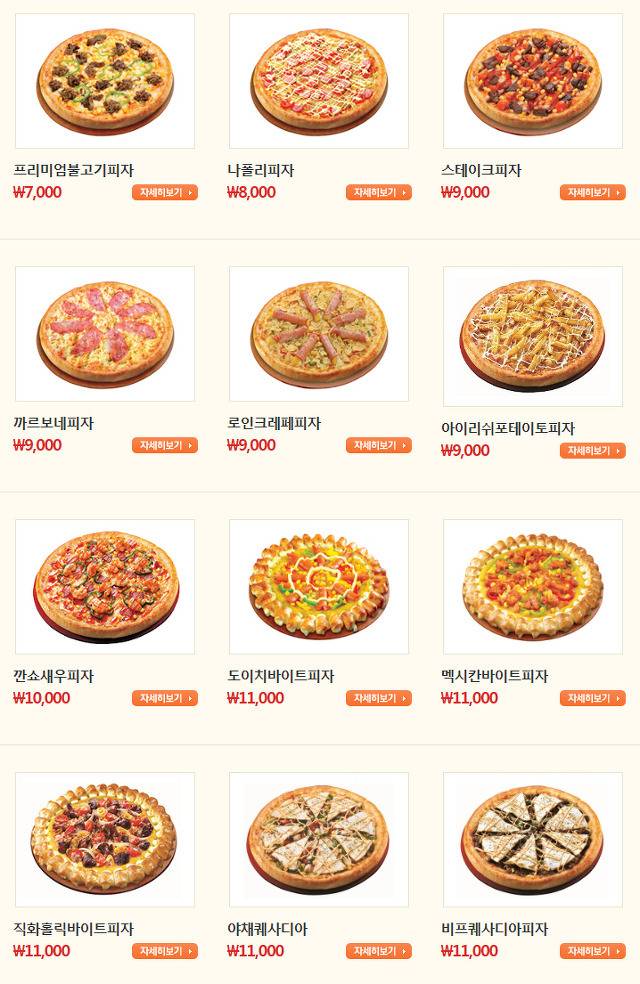Show details for 멕시칸바이트피자
This screenshot has height=984, width=640.
coord(592,699)
